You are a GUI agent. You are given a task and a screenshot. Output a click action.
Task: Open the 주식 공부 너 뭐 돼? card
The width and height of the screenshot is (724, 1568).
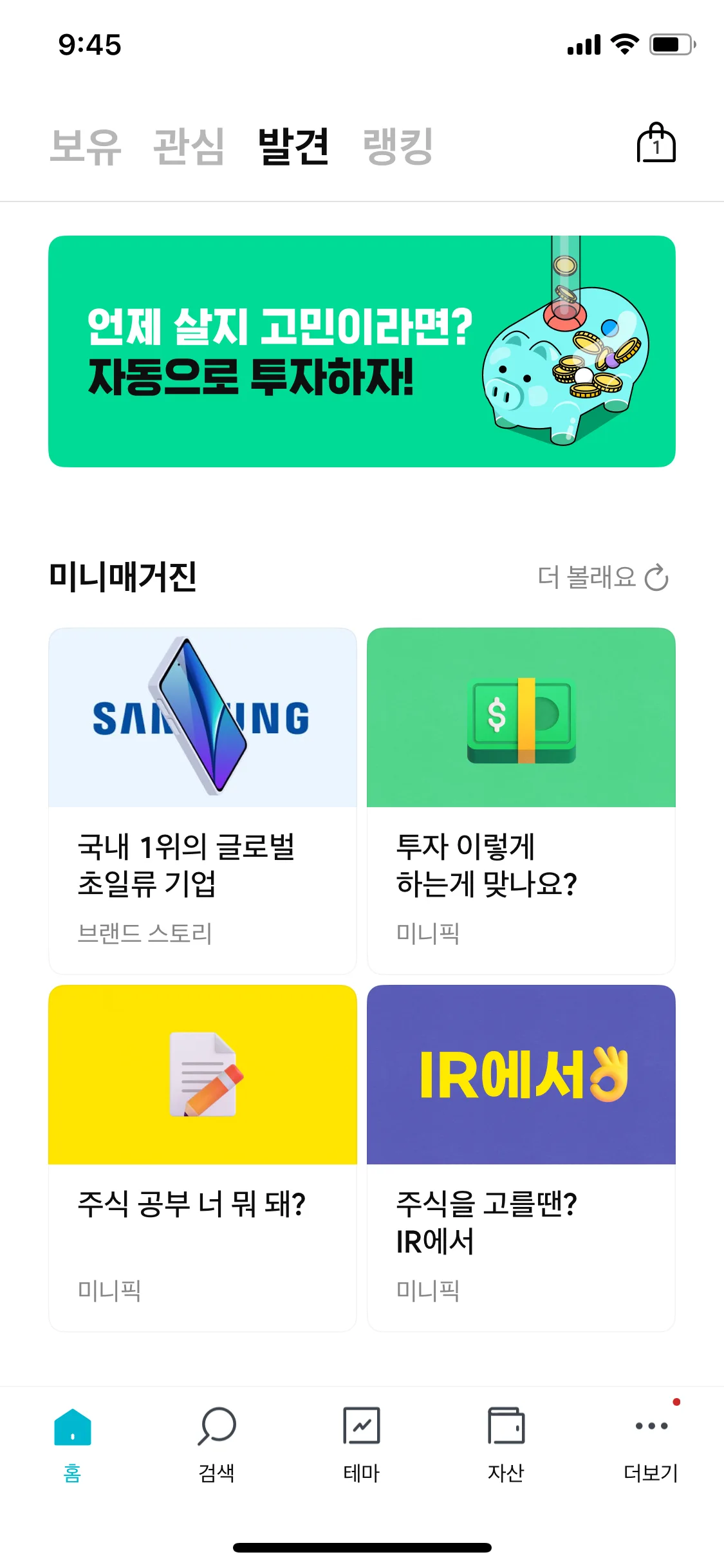(x=203, y=1157)
